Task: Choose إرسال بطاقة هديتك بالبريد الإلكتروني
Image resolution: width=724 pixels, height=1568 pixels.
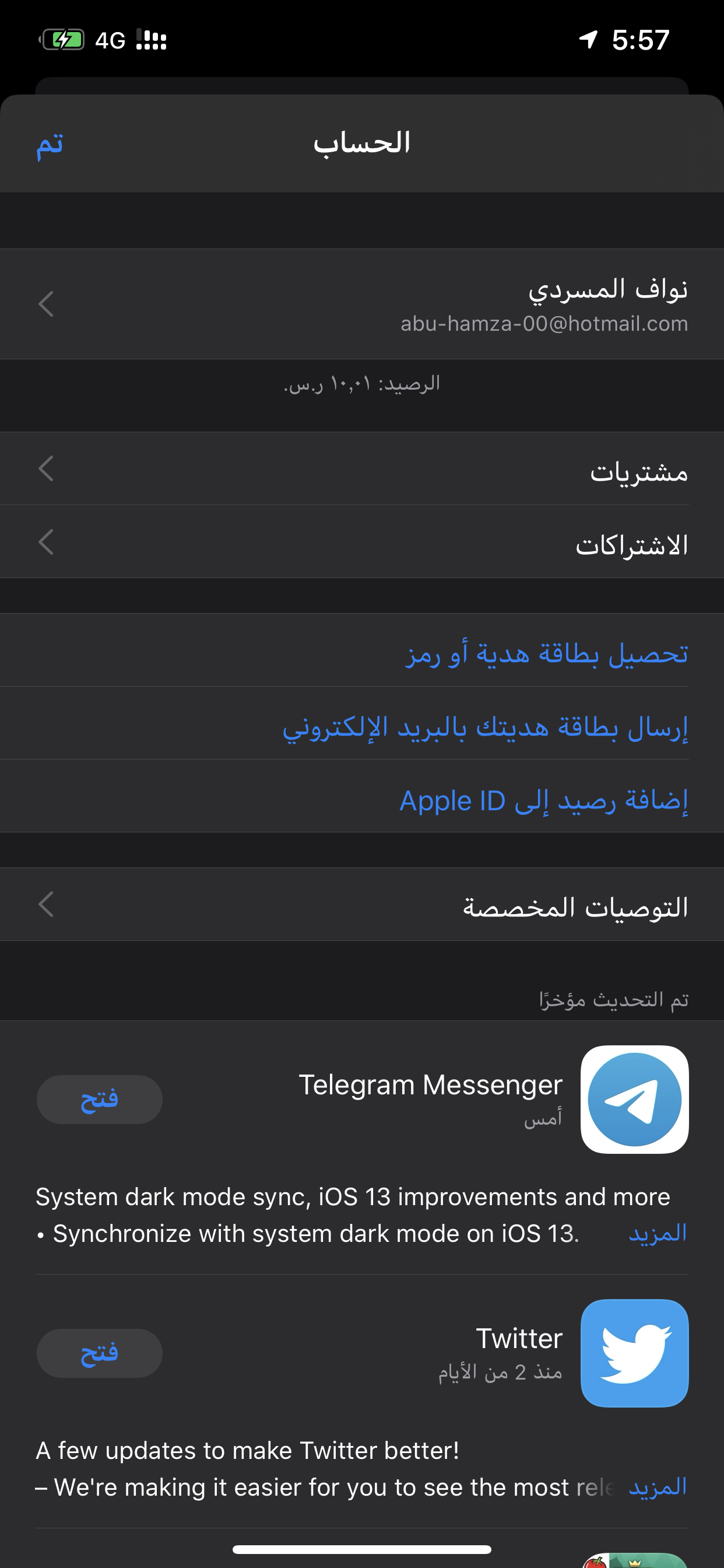Action: [x=485, y=726]
